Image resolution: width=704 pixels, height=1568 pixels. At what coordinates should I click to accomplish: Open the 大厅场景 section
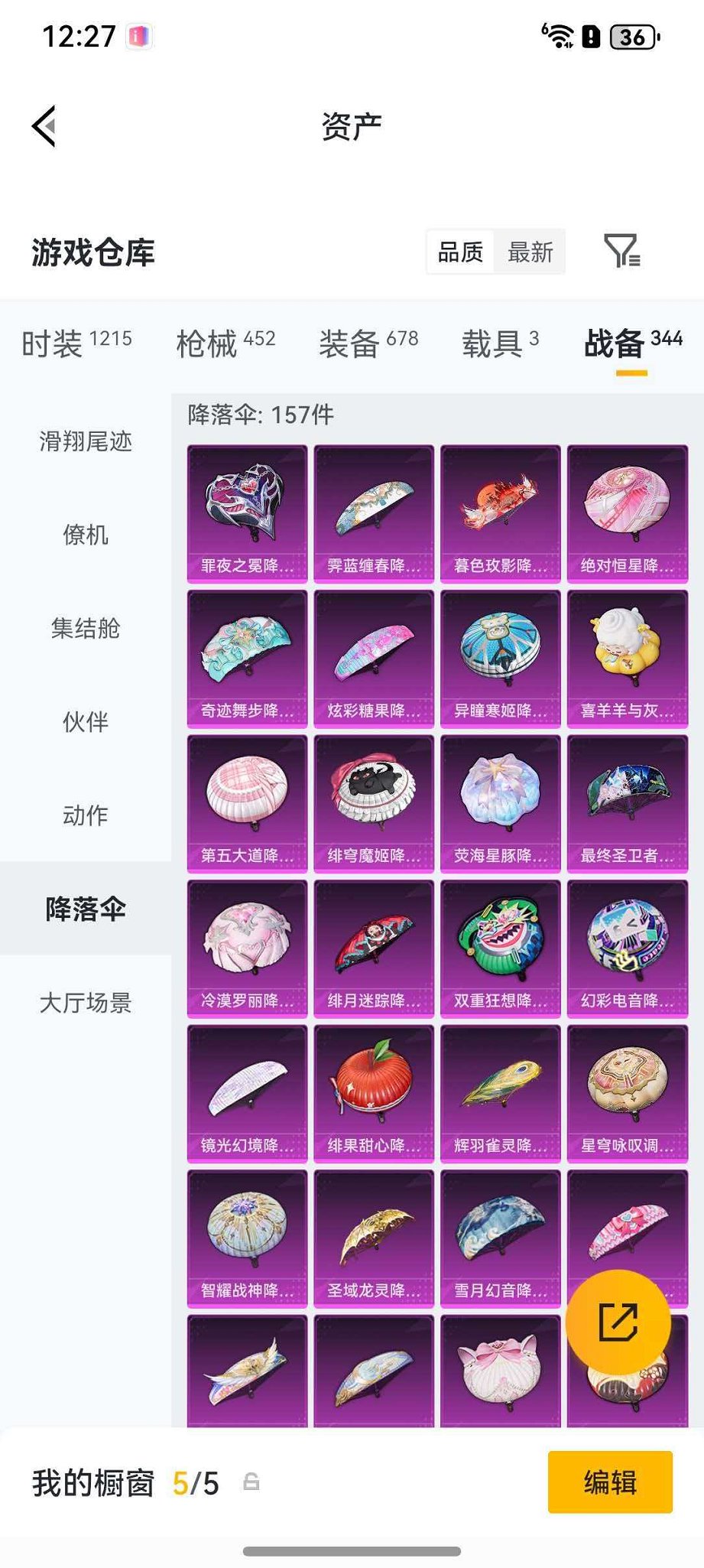[86, 1003]
